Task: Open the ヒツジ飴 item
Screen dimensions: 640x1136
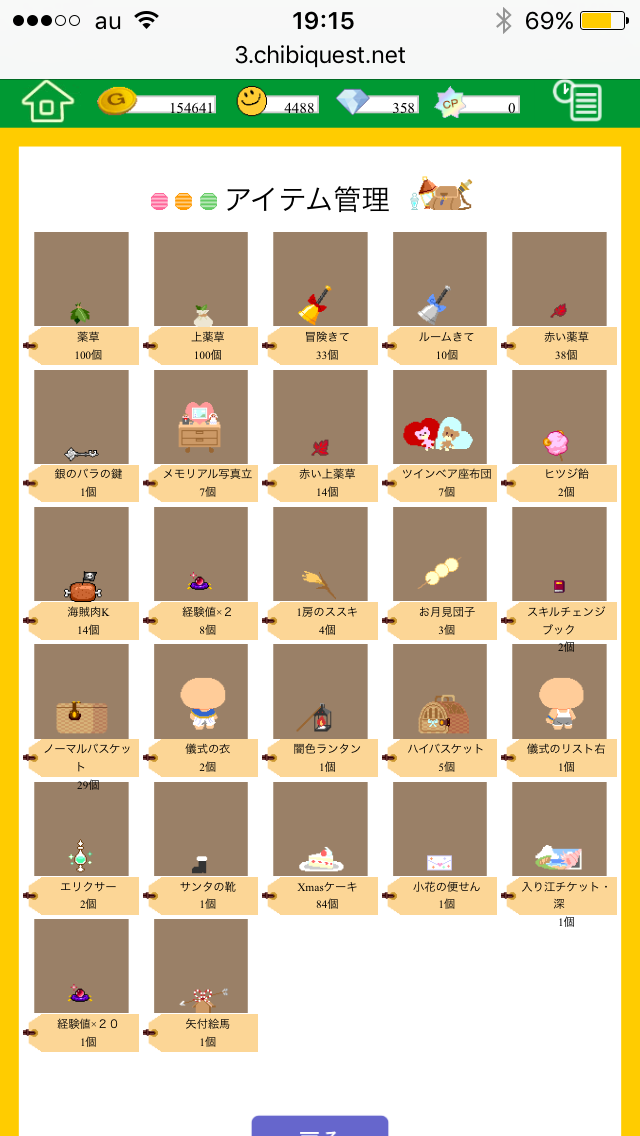Action: [559, 418]
